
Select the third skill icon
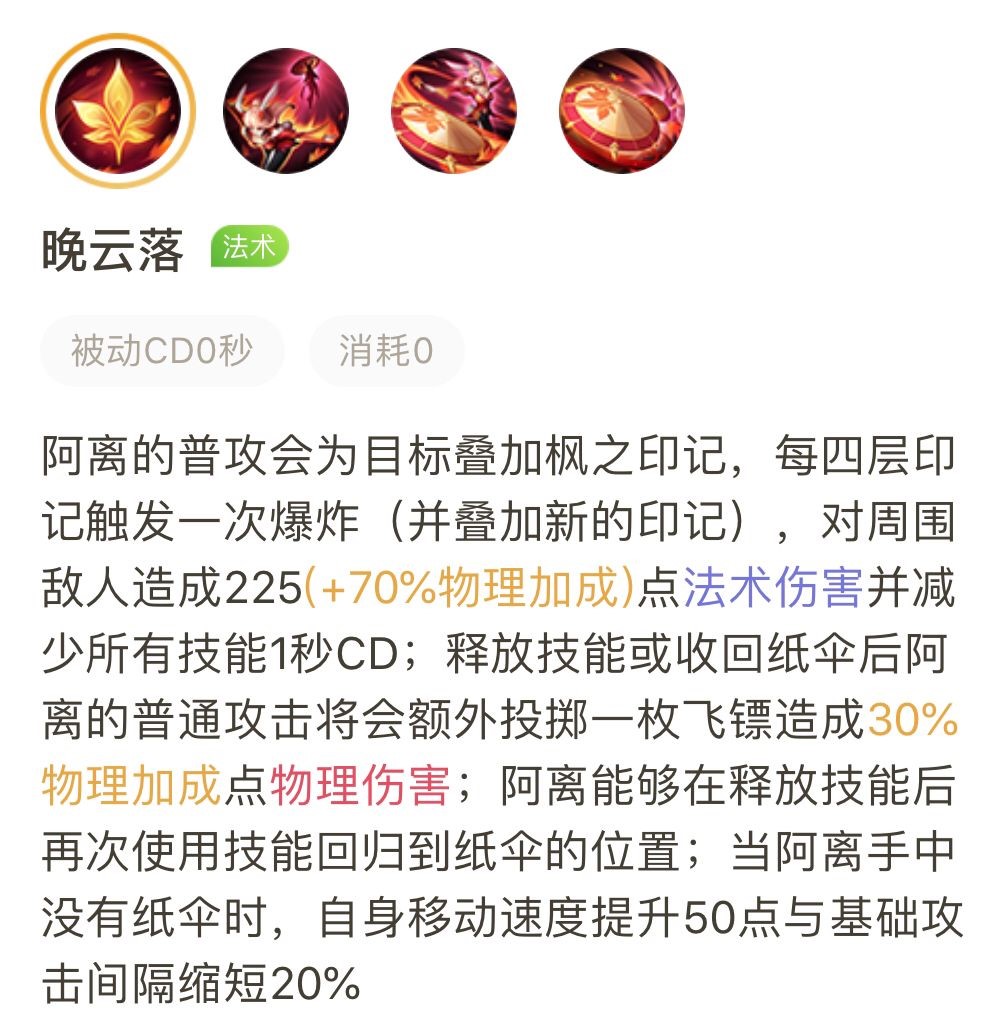[454, 111]
